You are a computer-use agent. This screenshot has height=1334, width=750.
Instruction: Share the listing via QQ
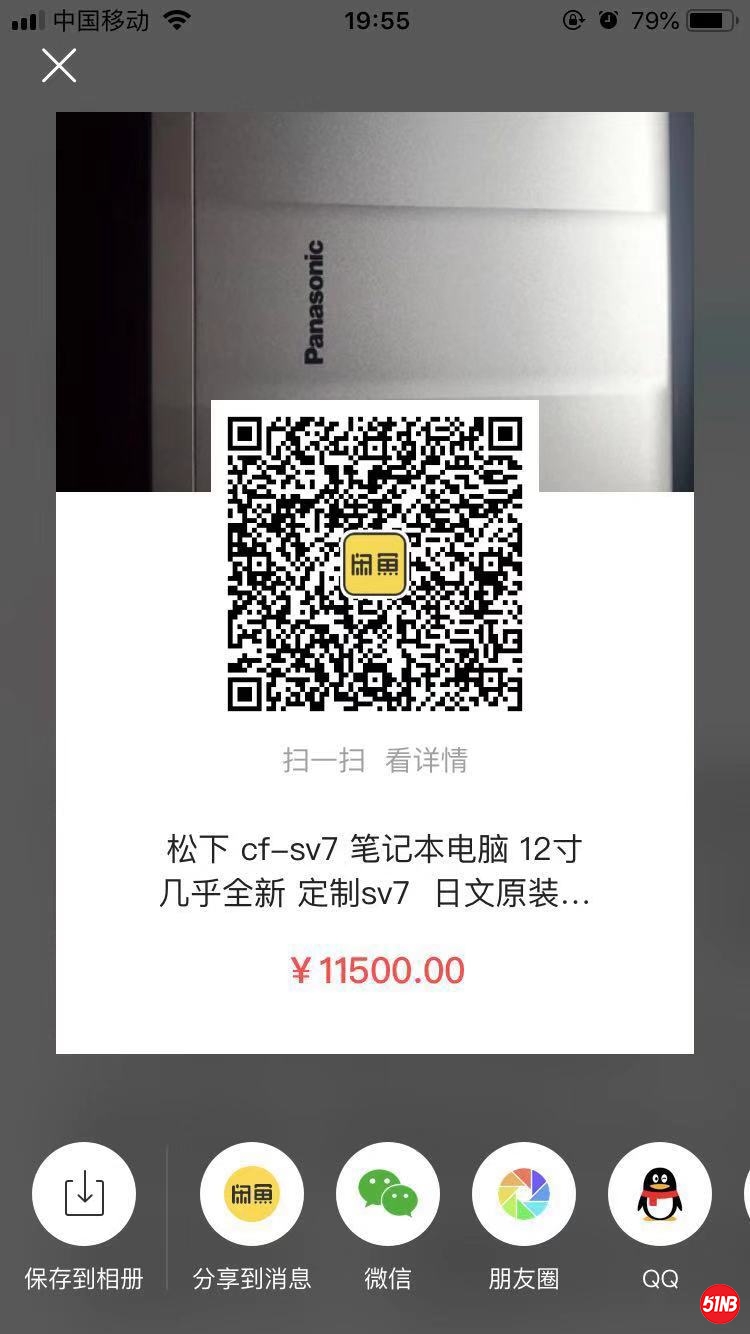pyautogui.click(x=660, y=1194)
